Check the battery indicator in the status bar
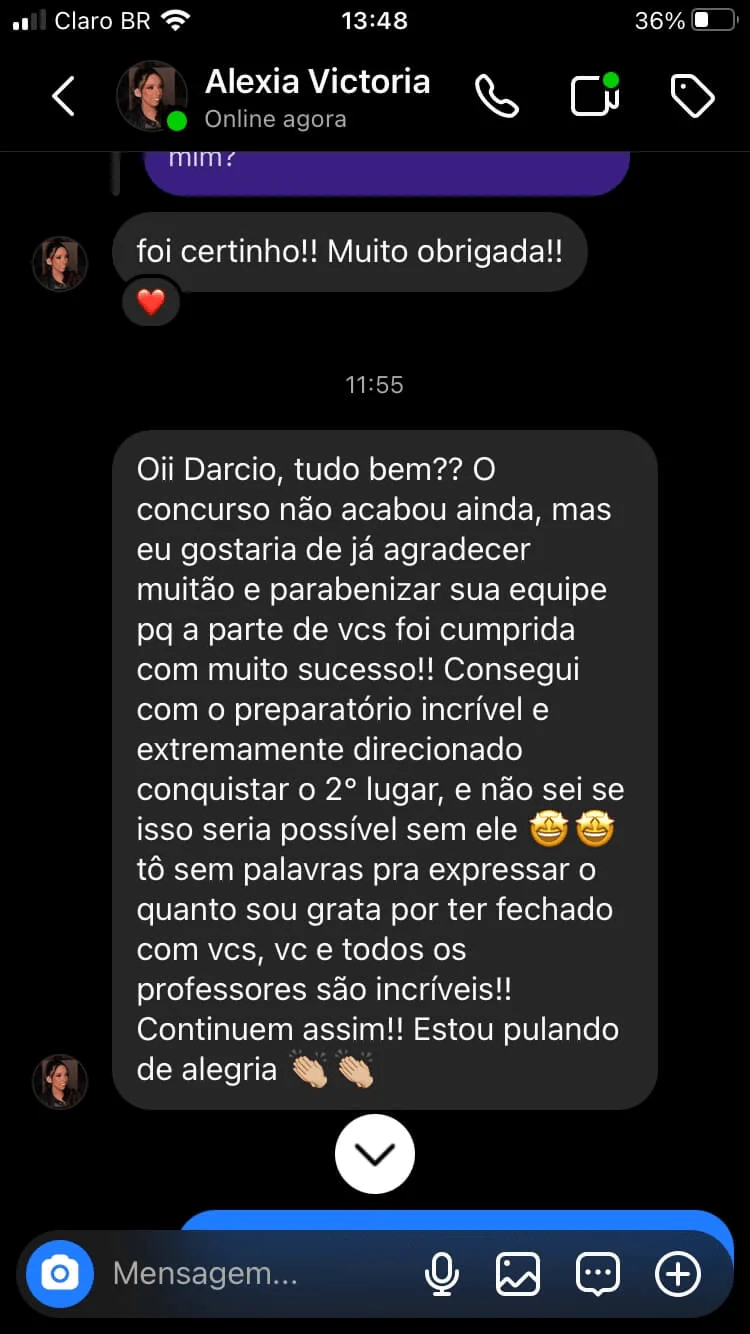The height and width of the screenshot is (1334, 750). [690, 18]
